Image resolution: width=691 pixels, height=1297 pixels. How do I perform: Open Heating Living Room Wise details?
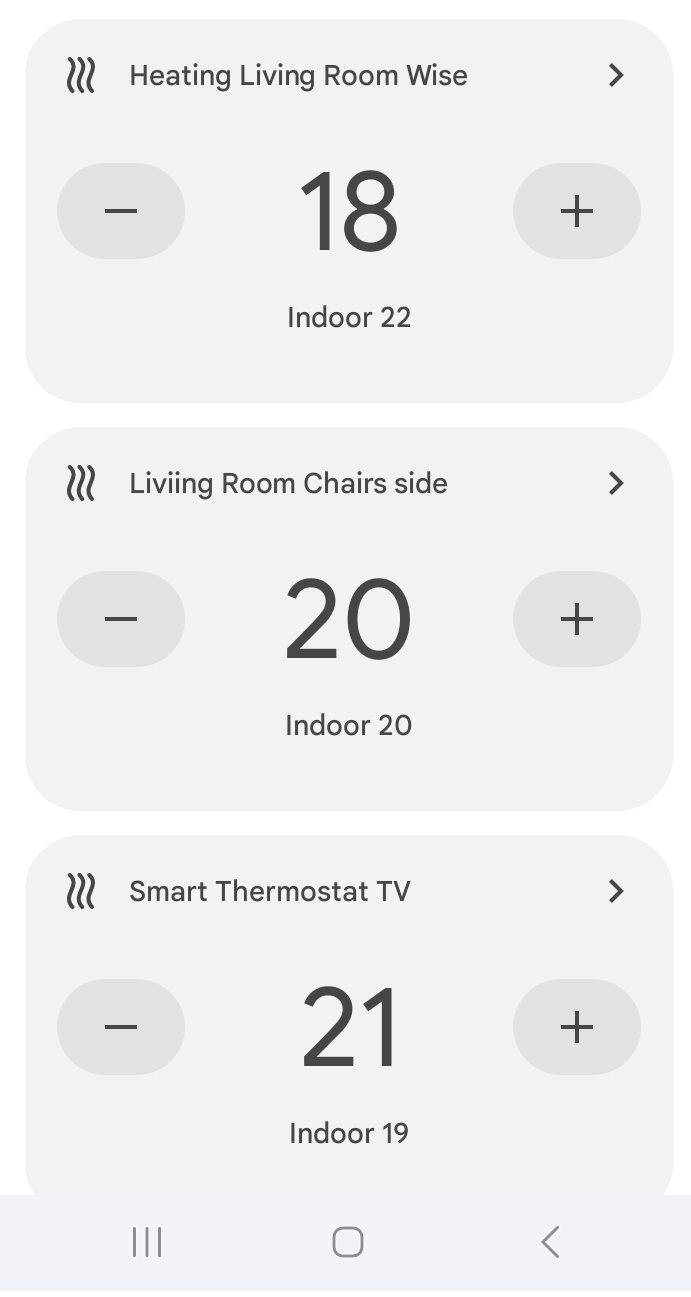point(616,75)
